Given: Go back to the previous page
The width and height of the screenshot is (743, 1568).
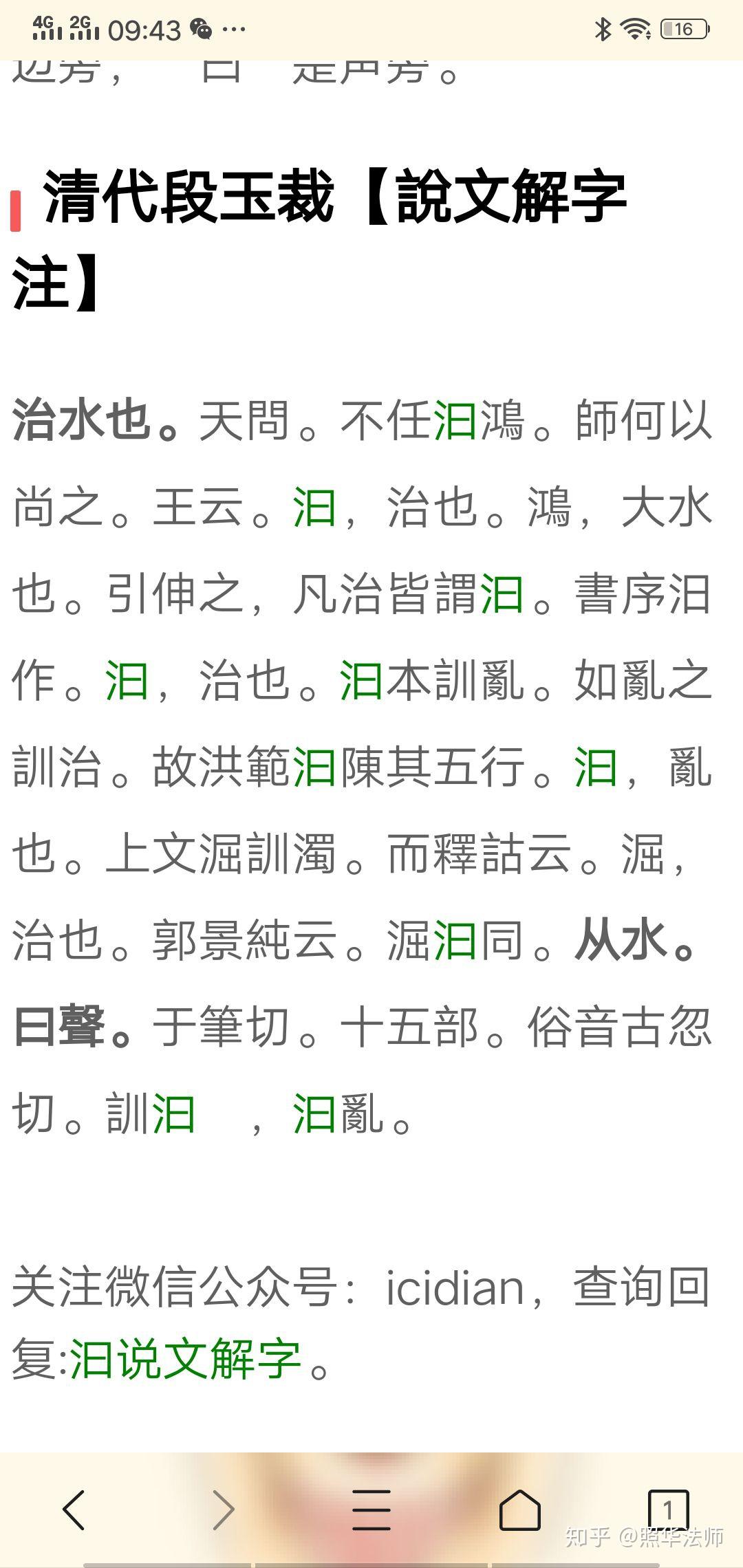Looking at the screenshot, I should pyautogui.click(x=74, y=1510).
